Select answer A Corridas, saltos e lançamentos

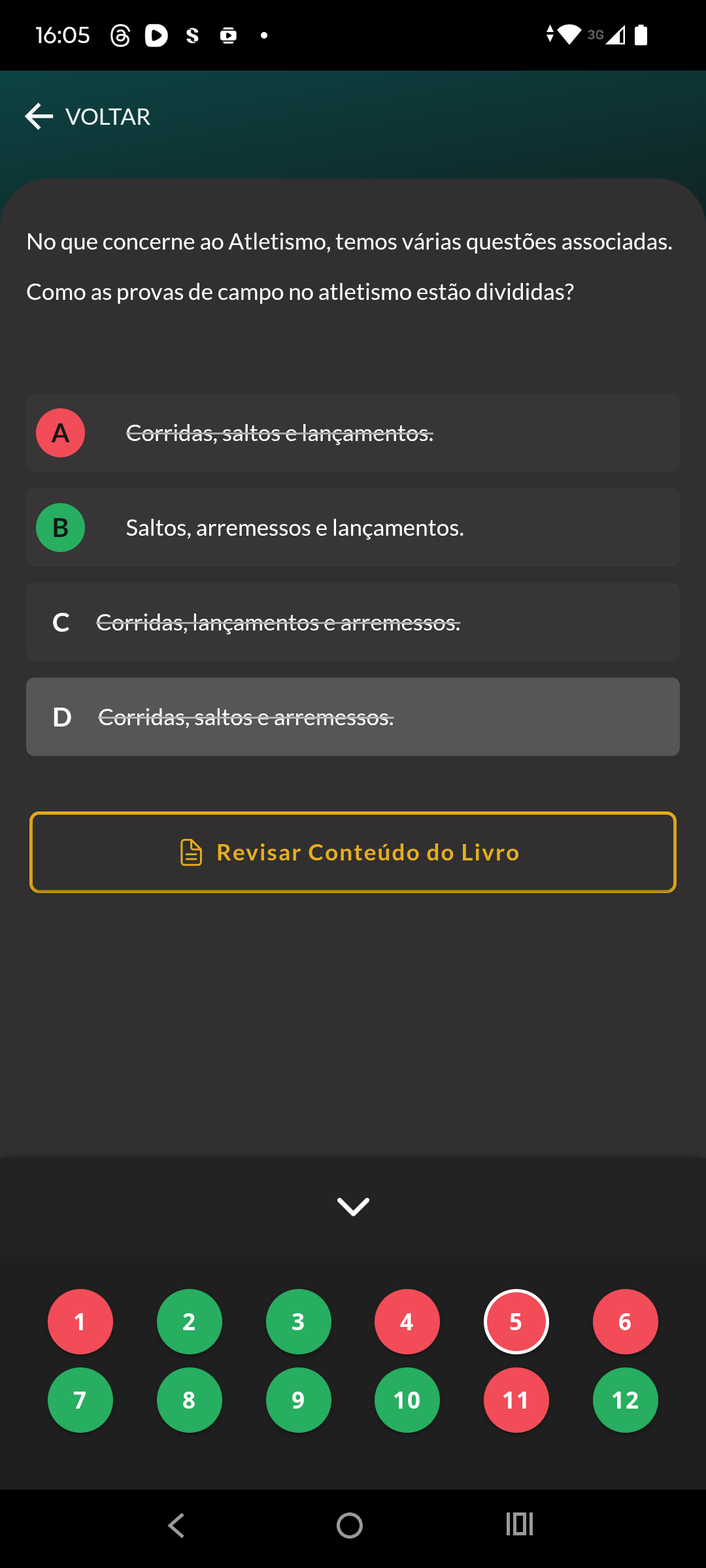pyautogui.click(x=353, y=433)
